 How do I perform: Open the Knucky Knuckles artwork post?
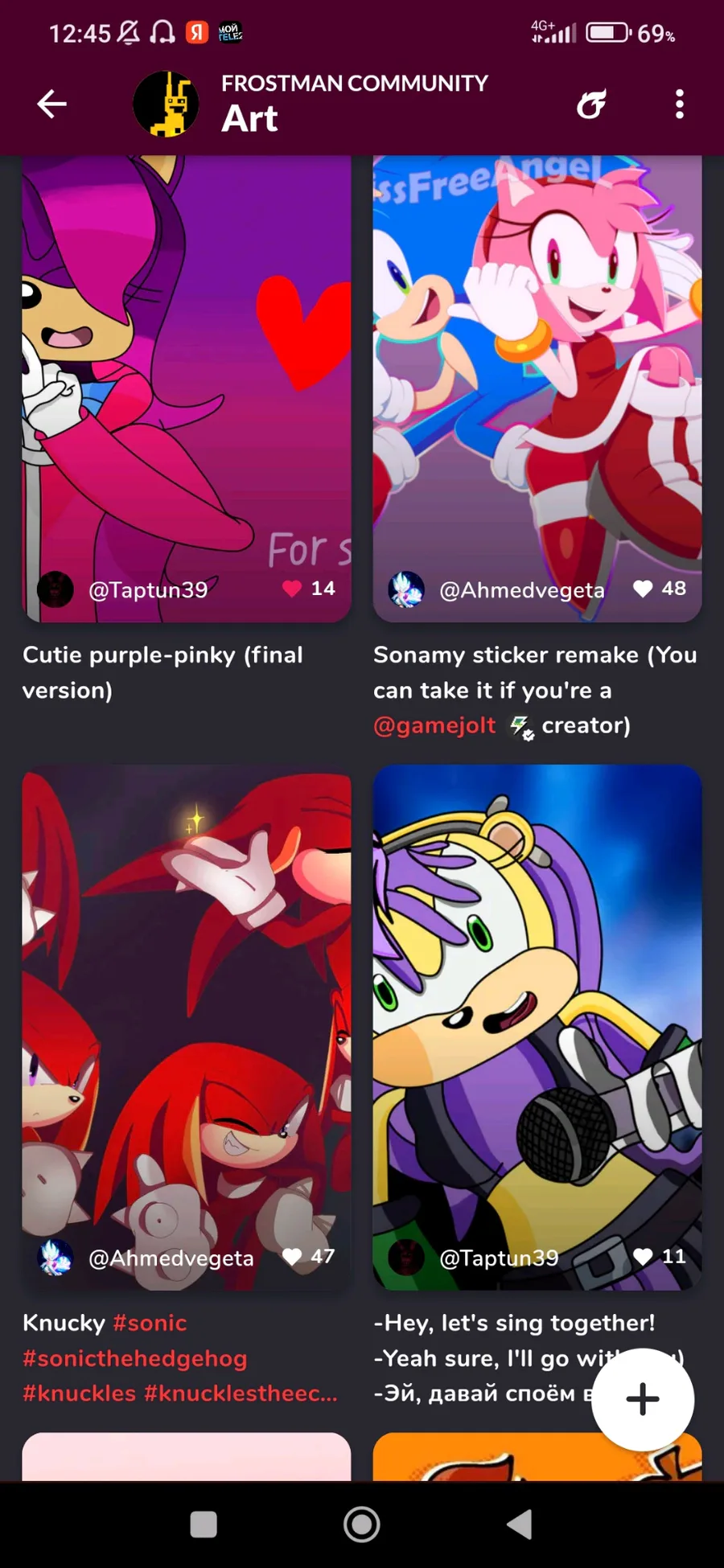pos(186,1005)
